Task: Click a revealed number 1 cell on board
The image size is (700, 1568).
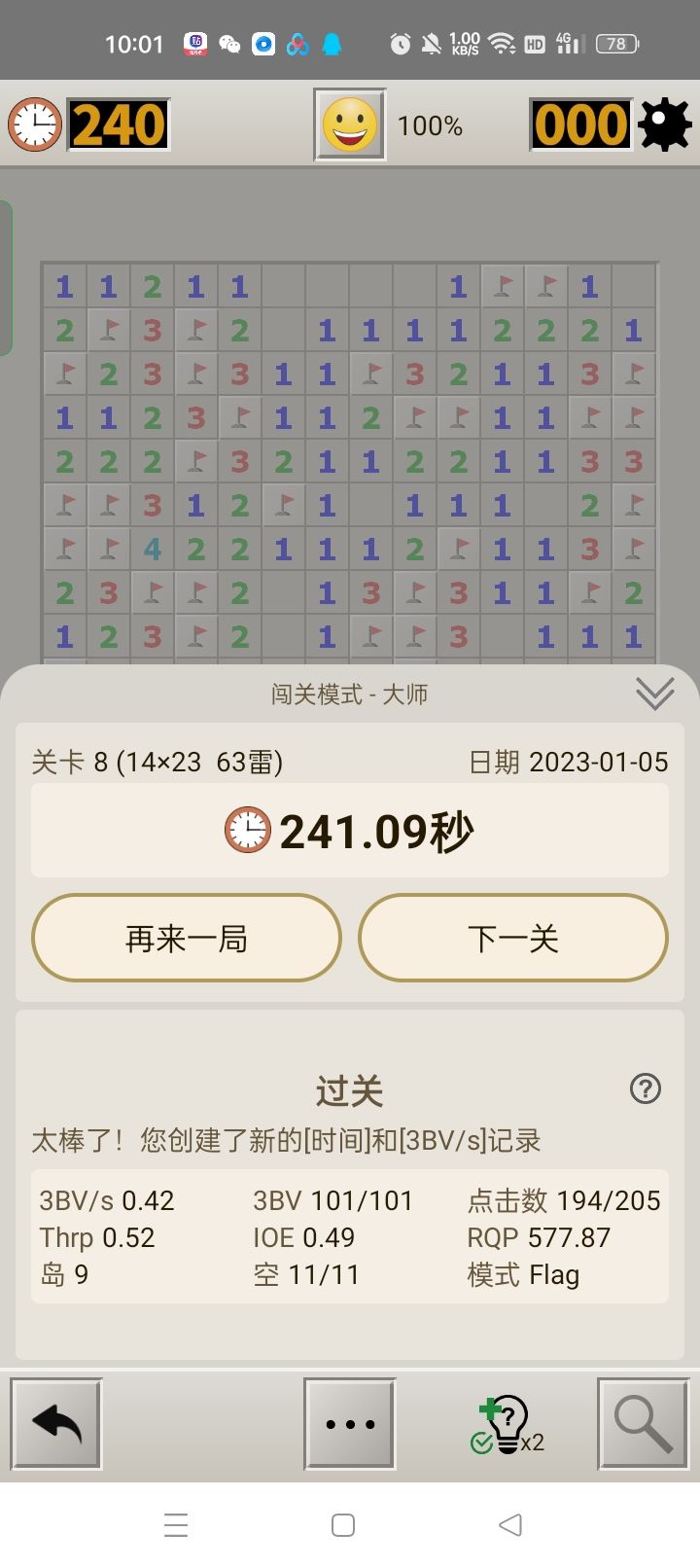Action: [64, 286]
